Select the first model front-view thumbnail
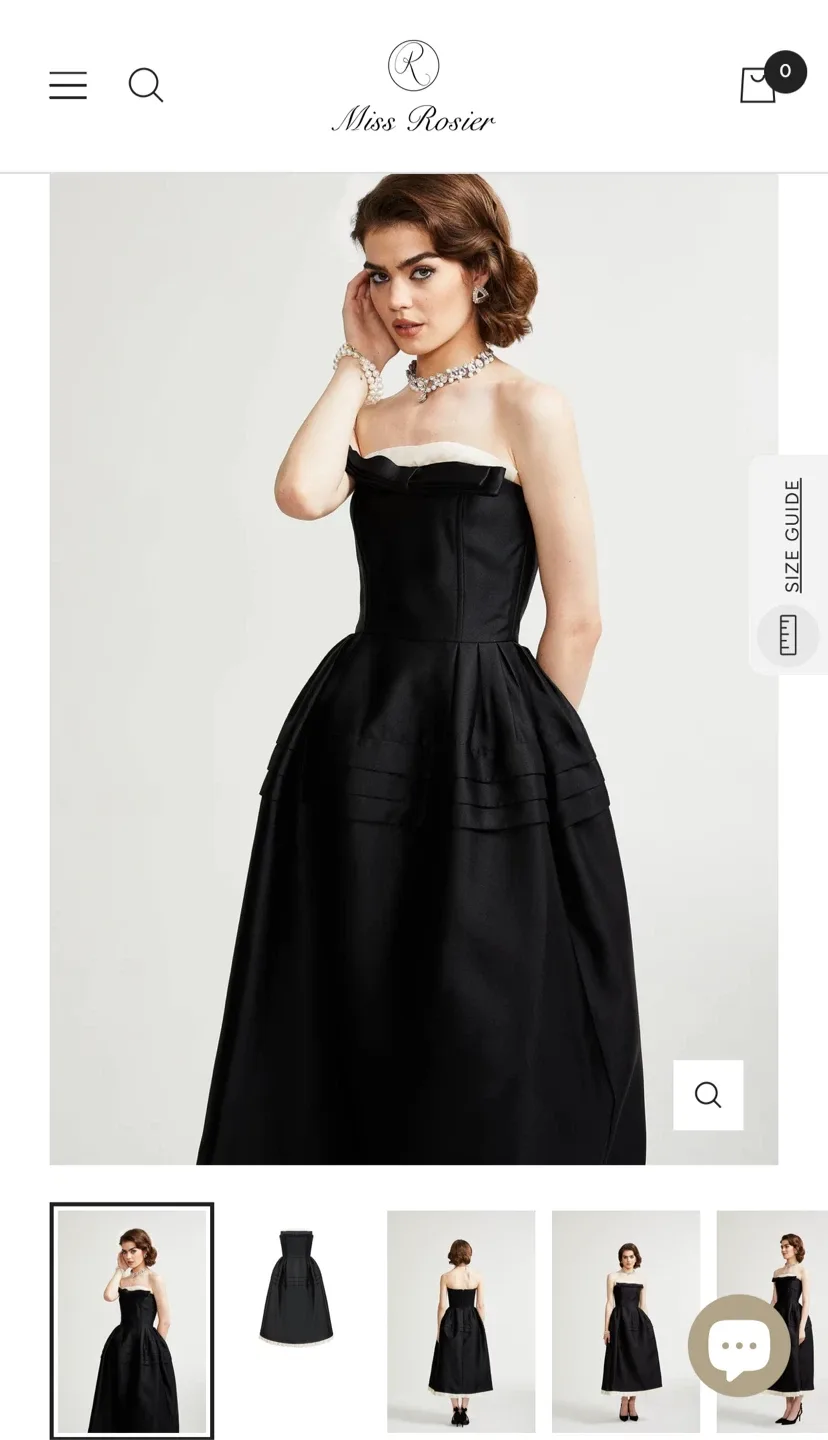Screen dimensions: 828x1440 point(132,1320)
